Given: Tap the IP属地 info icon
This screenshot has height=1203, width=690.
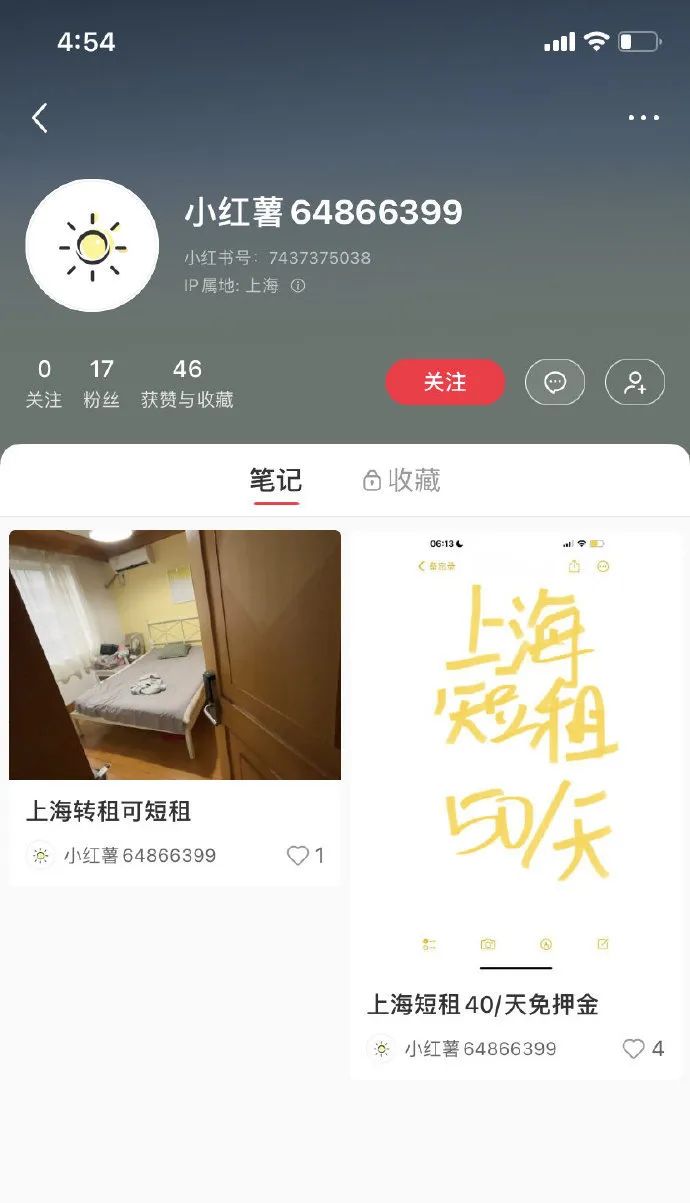Looking at the screenshot, I should click(x=298, y=286).
